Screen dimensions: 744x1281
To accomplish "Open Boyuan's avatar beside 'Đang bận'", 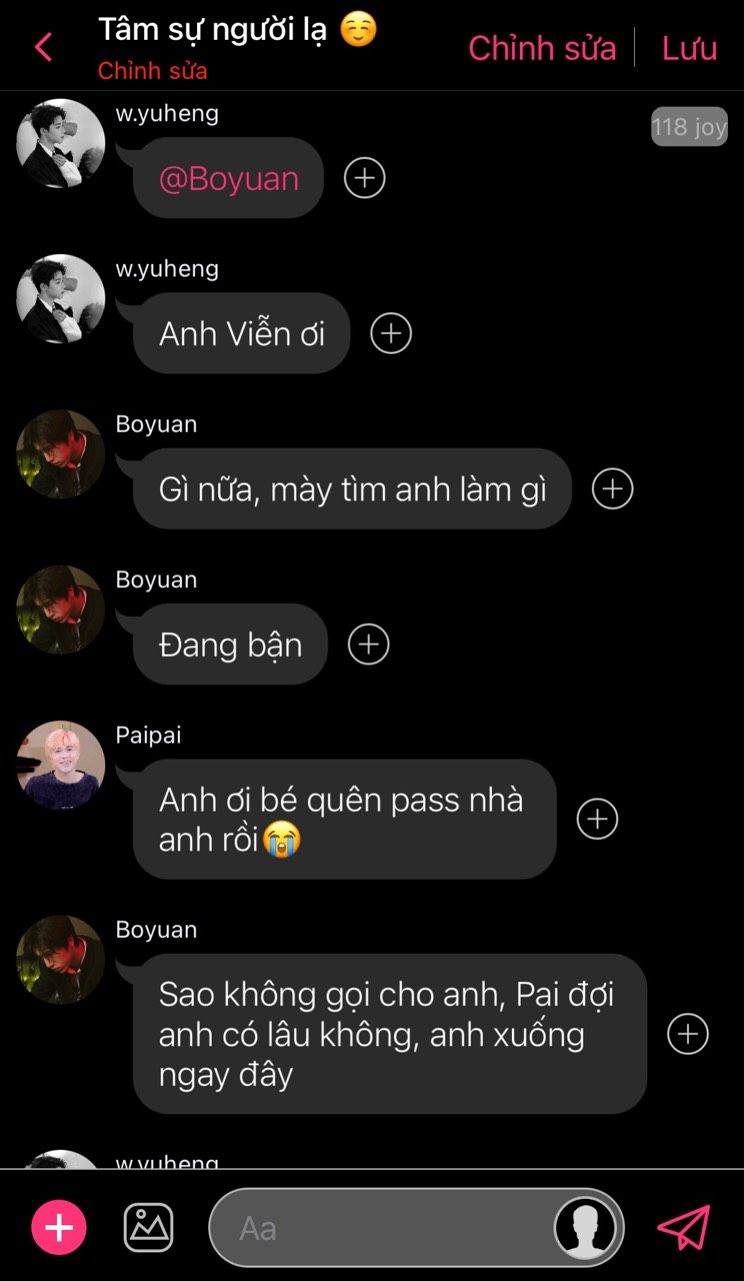I will [x=61, y=610].
